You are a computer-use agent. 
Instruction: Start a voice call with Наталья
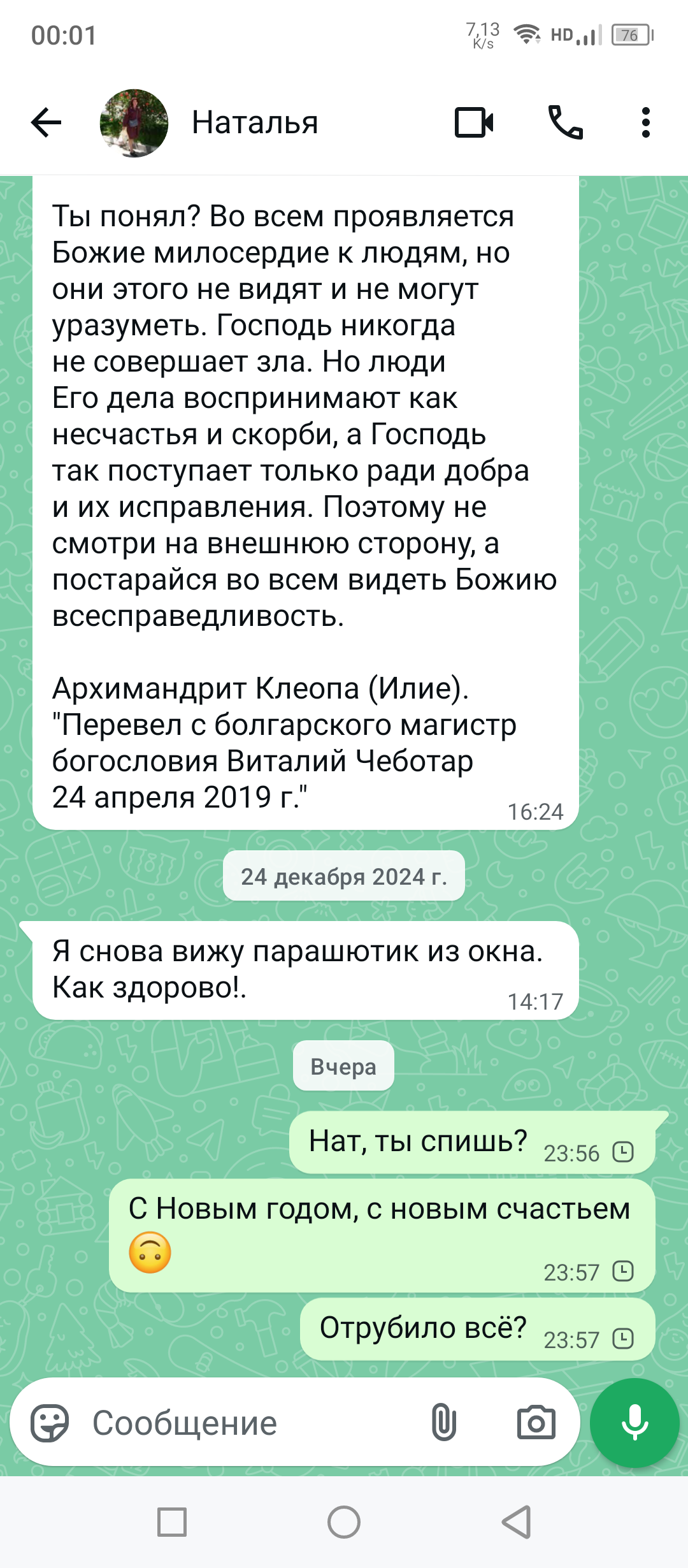coord(565,122)
